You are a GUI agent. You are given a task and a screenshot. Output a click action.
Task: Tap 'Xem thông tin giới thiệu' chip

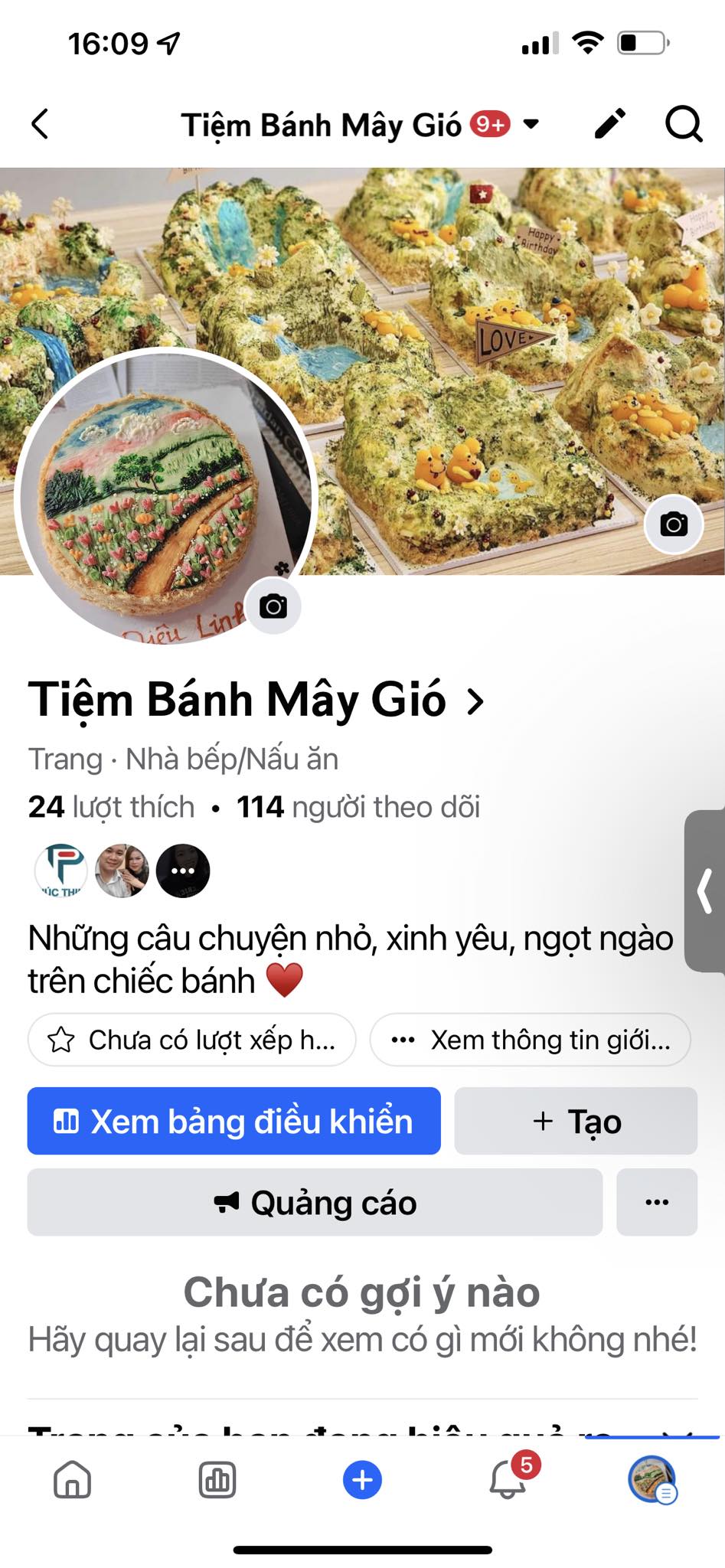click(x=531, y=1040)
